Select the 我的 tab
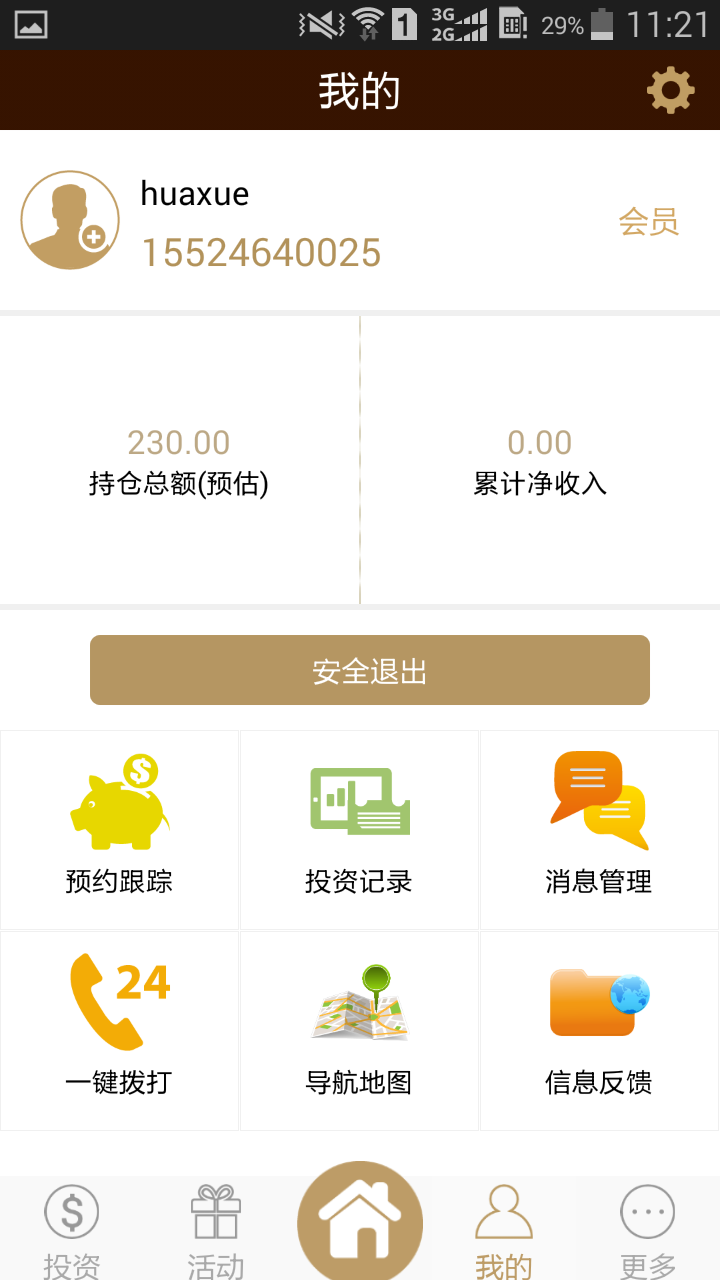This screenshot has width=720, height=1280. [504, 1230]
